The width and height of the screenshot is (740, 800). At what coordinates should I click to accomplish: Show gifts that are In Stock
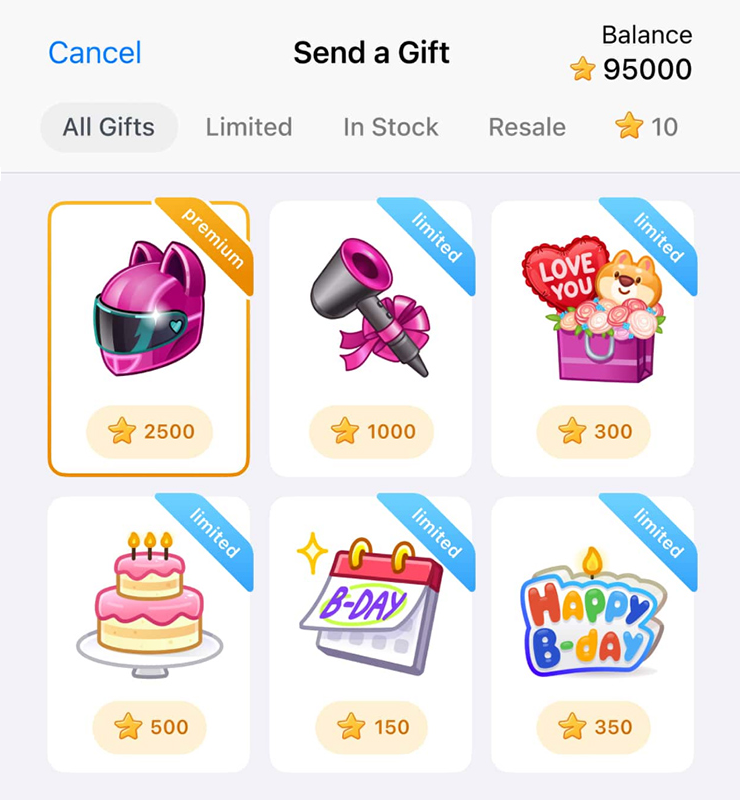(x=391, y=127)
